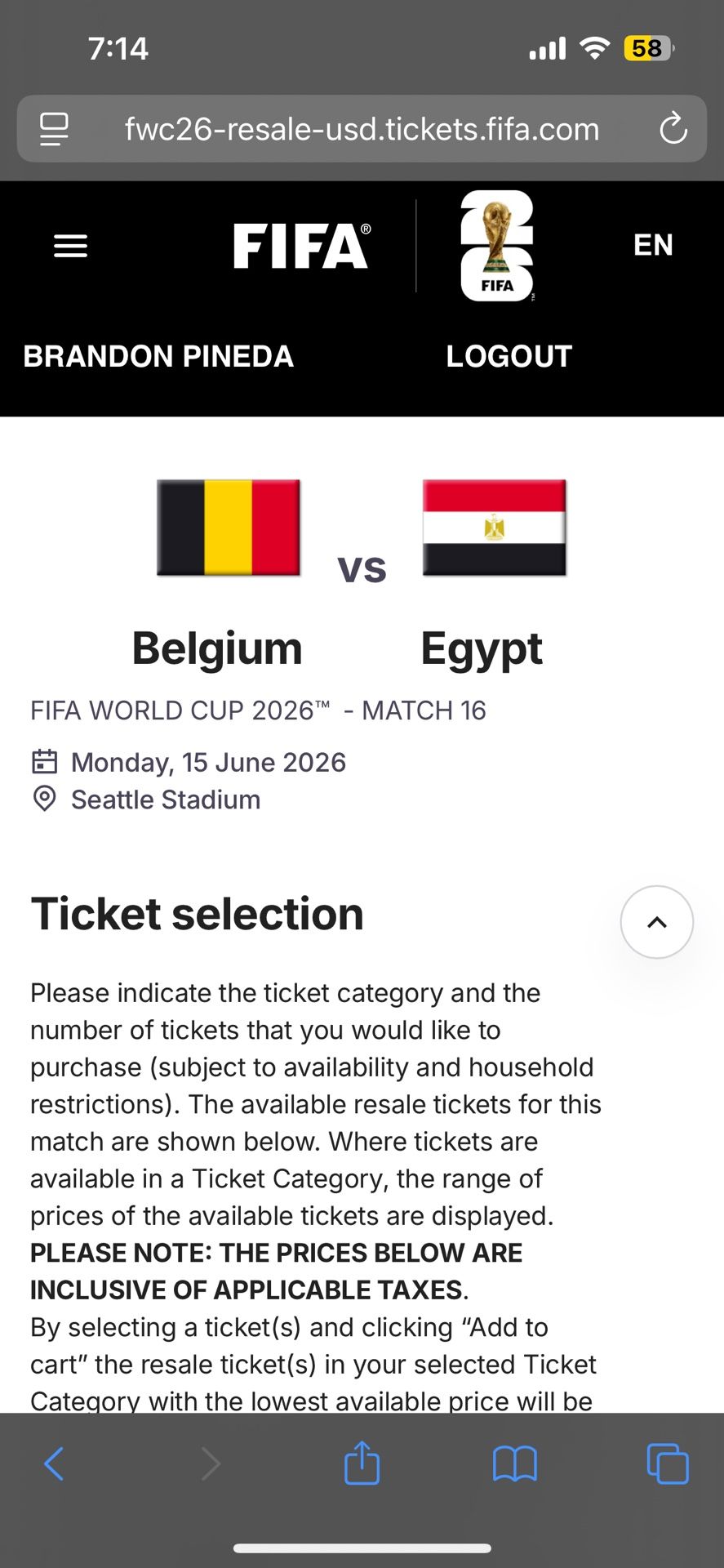The width and height of the screenshot is (724, 1568).
Task: Click the location pin icon for Seattle Stadium
Action: tap(45, 800)
